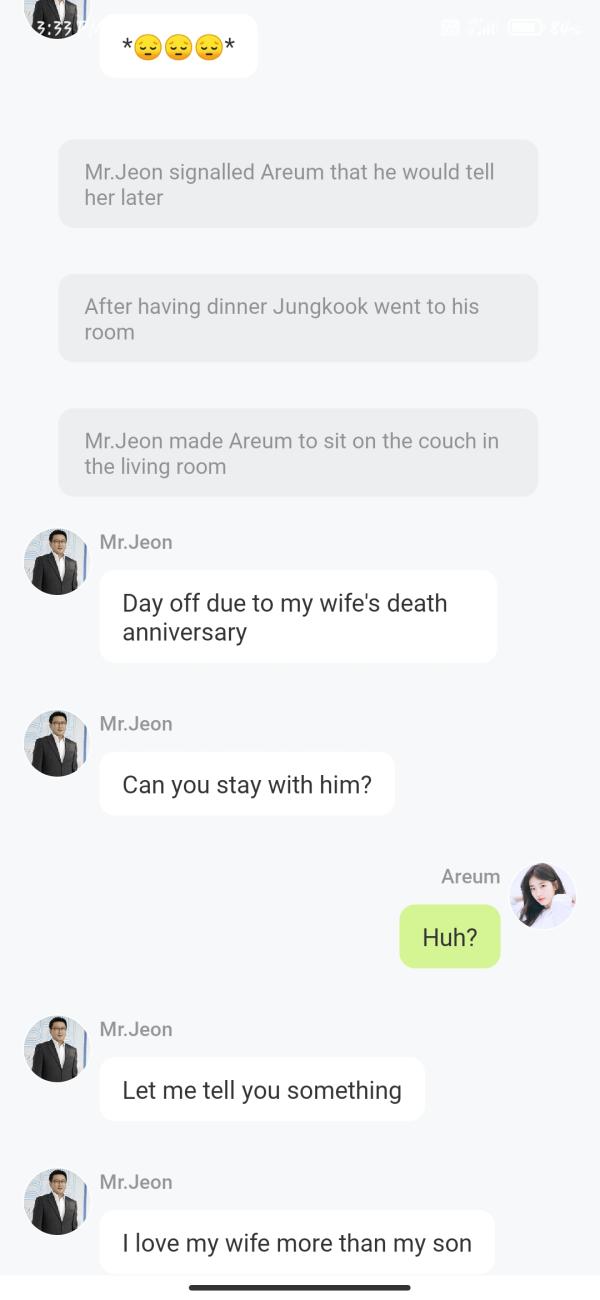Open Mr.Jeon's avatar by the death anniversary message
600x1300 pixels.
click(56, 561)
